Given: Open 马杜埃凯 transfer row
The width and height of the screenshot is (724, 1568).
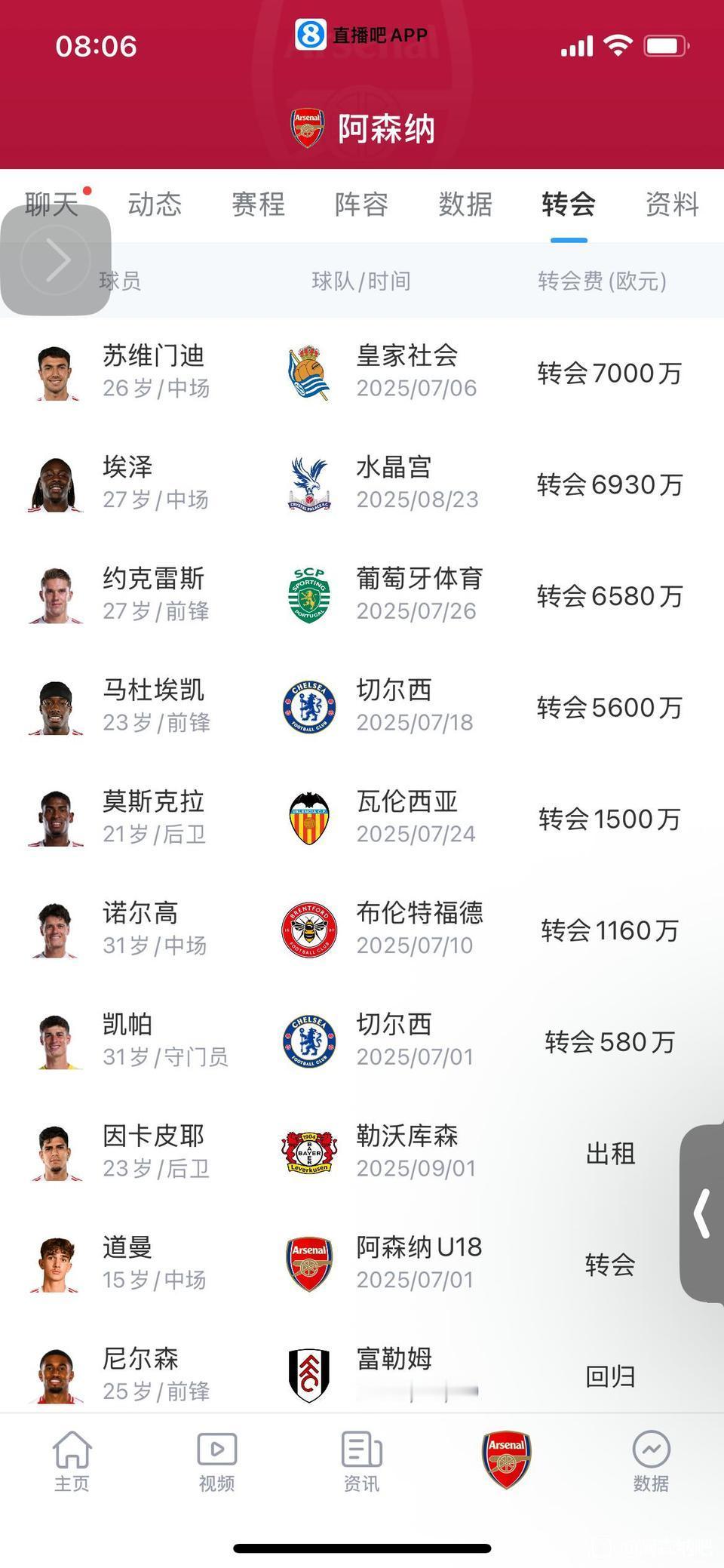Looking at the screenshot, I should (x=362, y=707).
